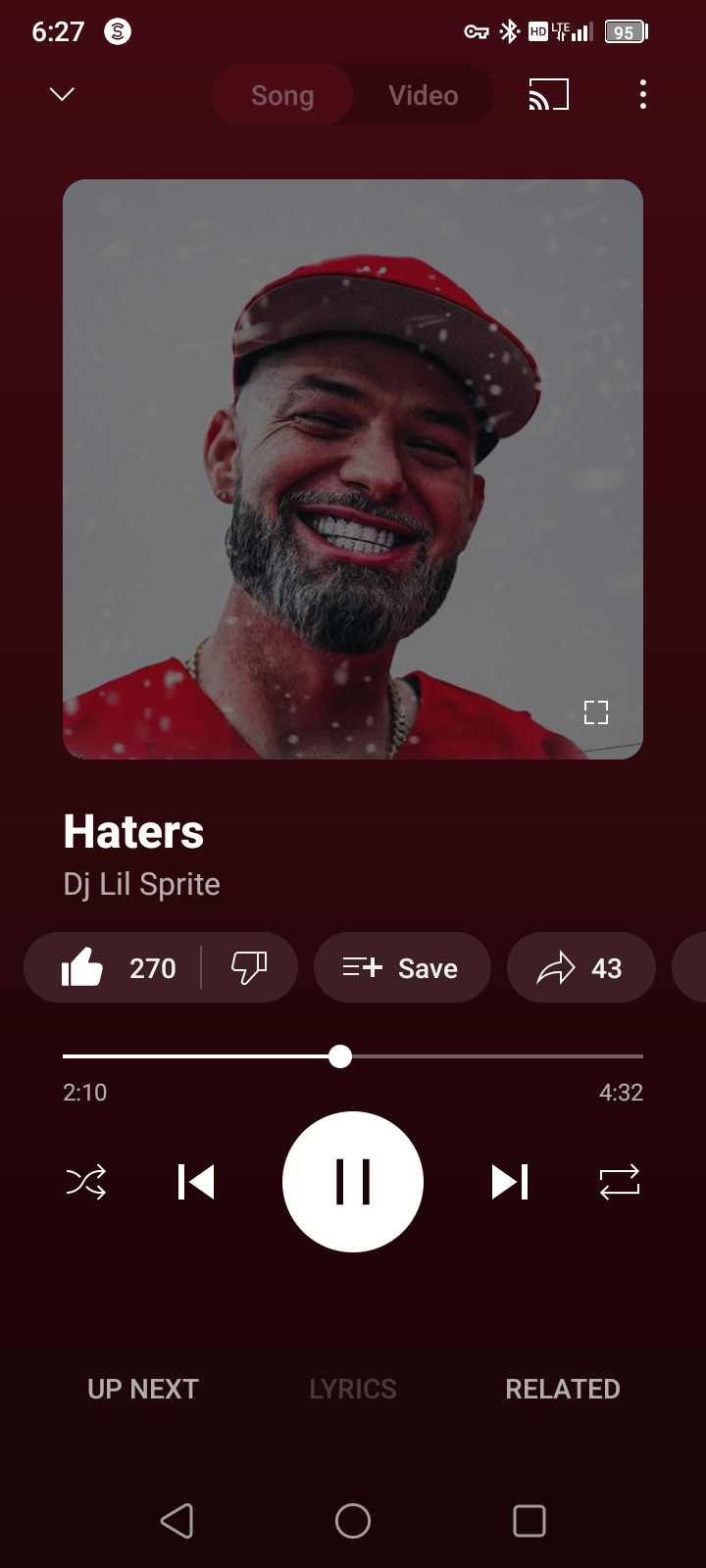Screen dimensions: 706x1568
Task: Collapse the player with the down chevron
Action: click(x=62, y=94)
